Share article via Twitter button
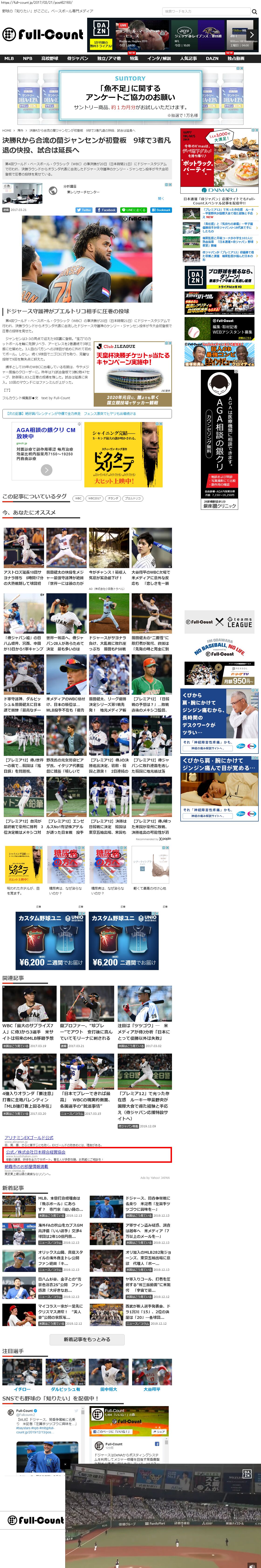Screen dimensions: 261x1568 [x=84, y=210]
